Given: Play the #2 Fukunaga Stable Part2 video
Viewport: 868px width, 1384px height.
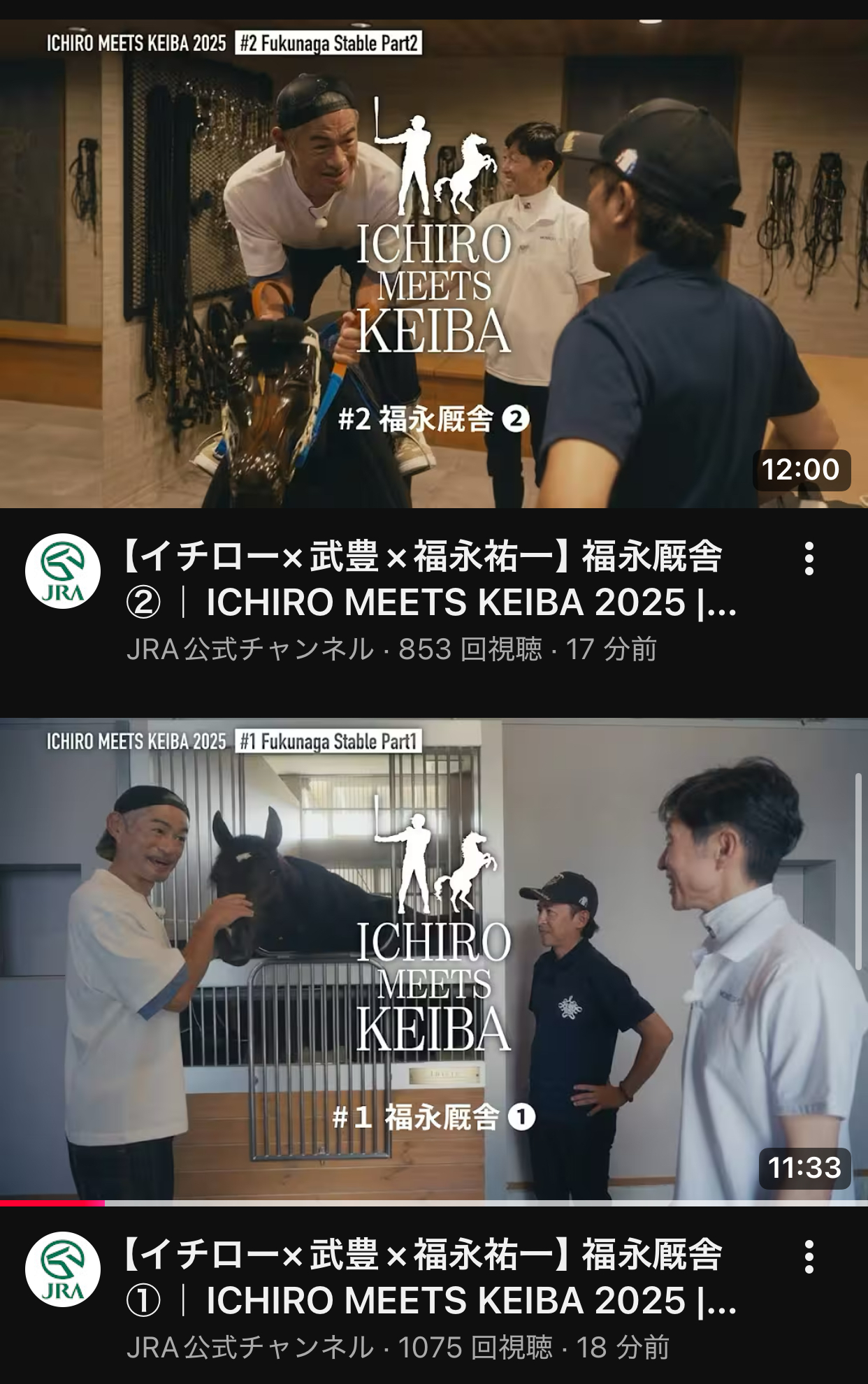Looking at the screenshot, I should (x=433, y=264).
